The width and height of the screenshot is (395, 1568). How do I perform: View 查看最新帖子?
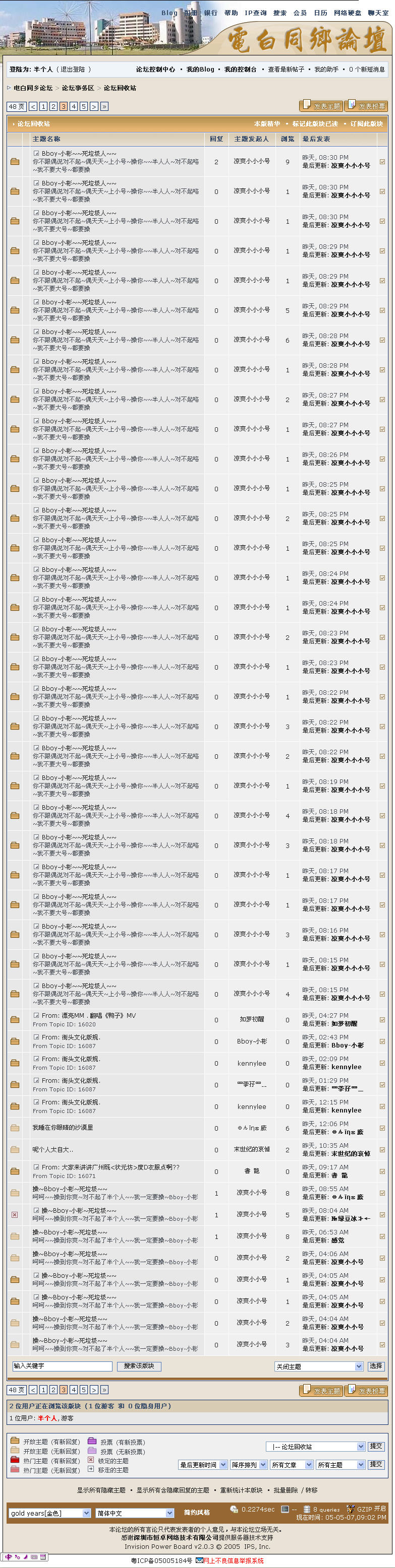pos(286,70)
